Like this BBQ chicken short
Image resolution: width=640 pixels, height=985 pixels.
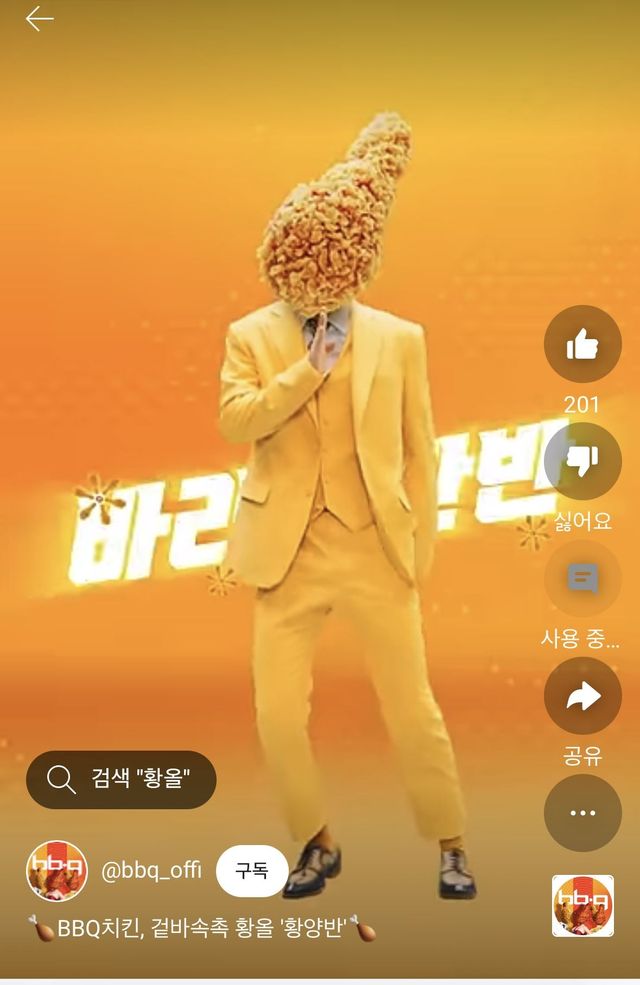coord(582,345)
